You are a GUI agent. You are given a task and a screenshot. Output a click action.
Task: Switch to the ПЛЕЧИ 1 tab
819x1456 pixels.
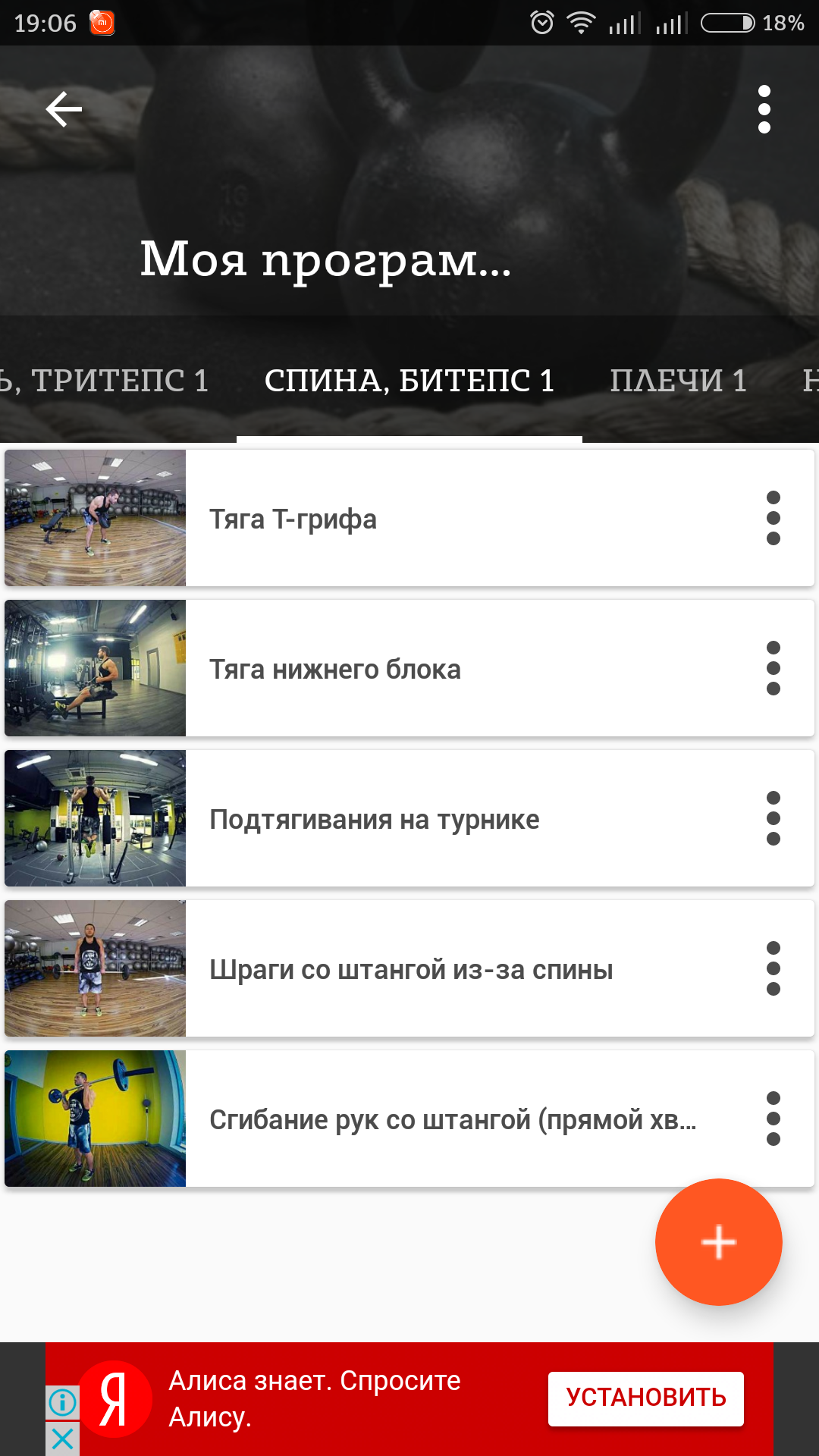pos(678,381)
